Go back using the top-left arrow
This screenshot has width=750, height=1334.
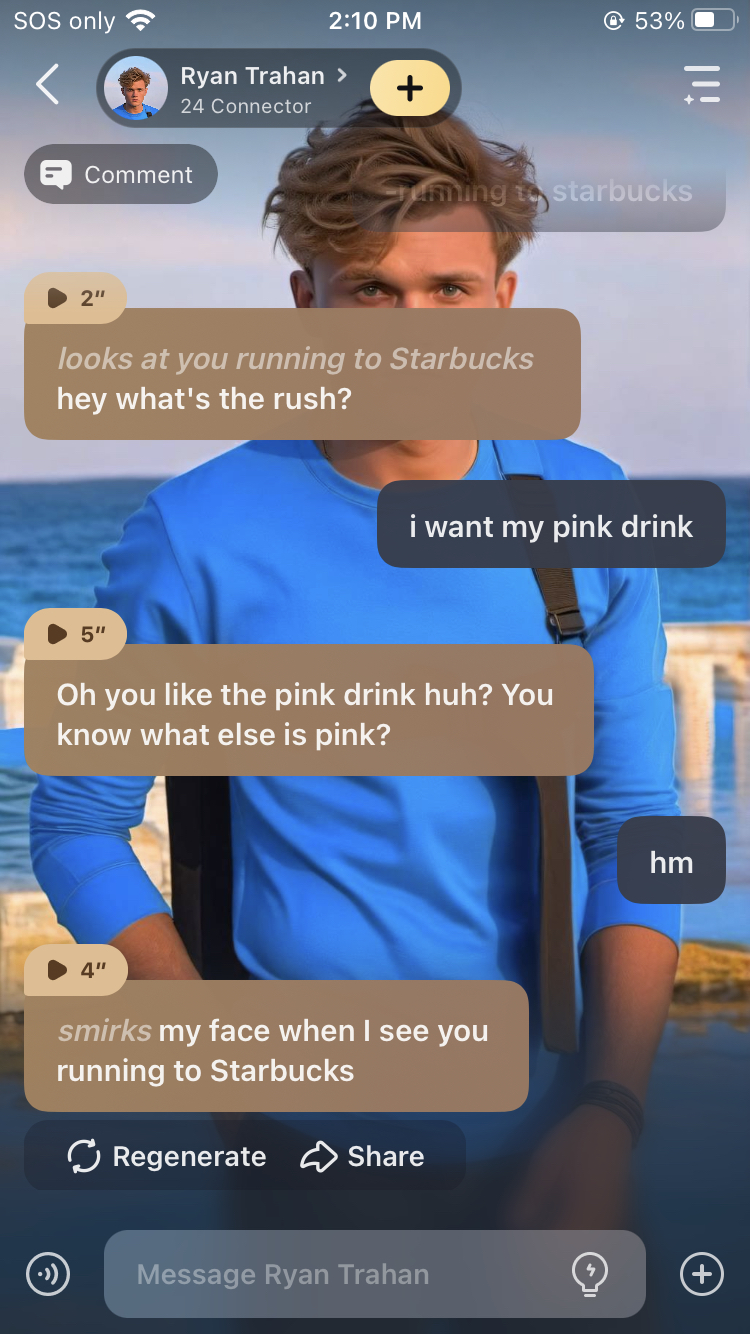click(47, 85)
